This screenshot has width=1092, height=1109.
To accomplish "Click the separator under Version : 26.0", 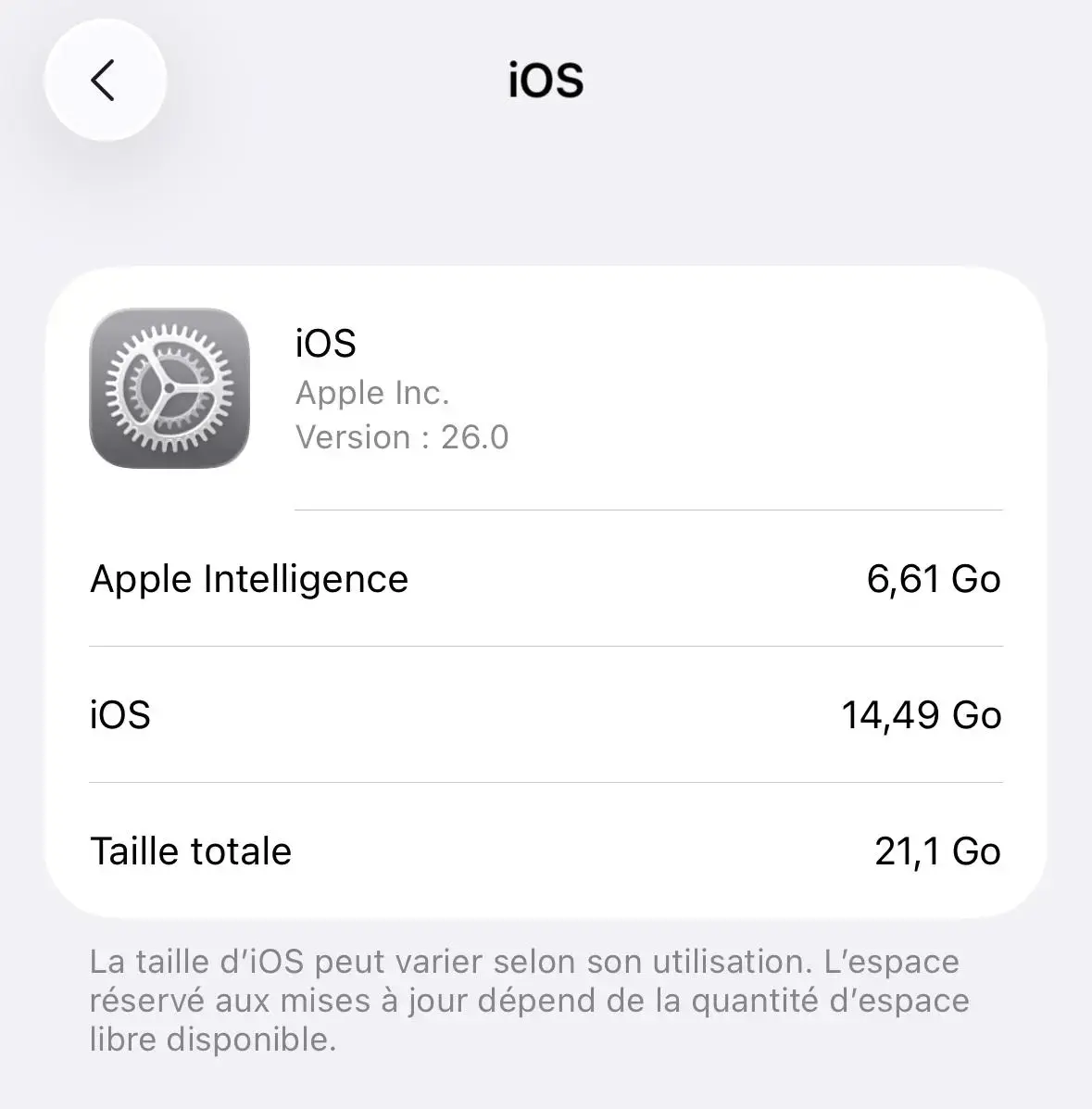I will pyautogui.click(x=647, y=508).
